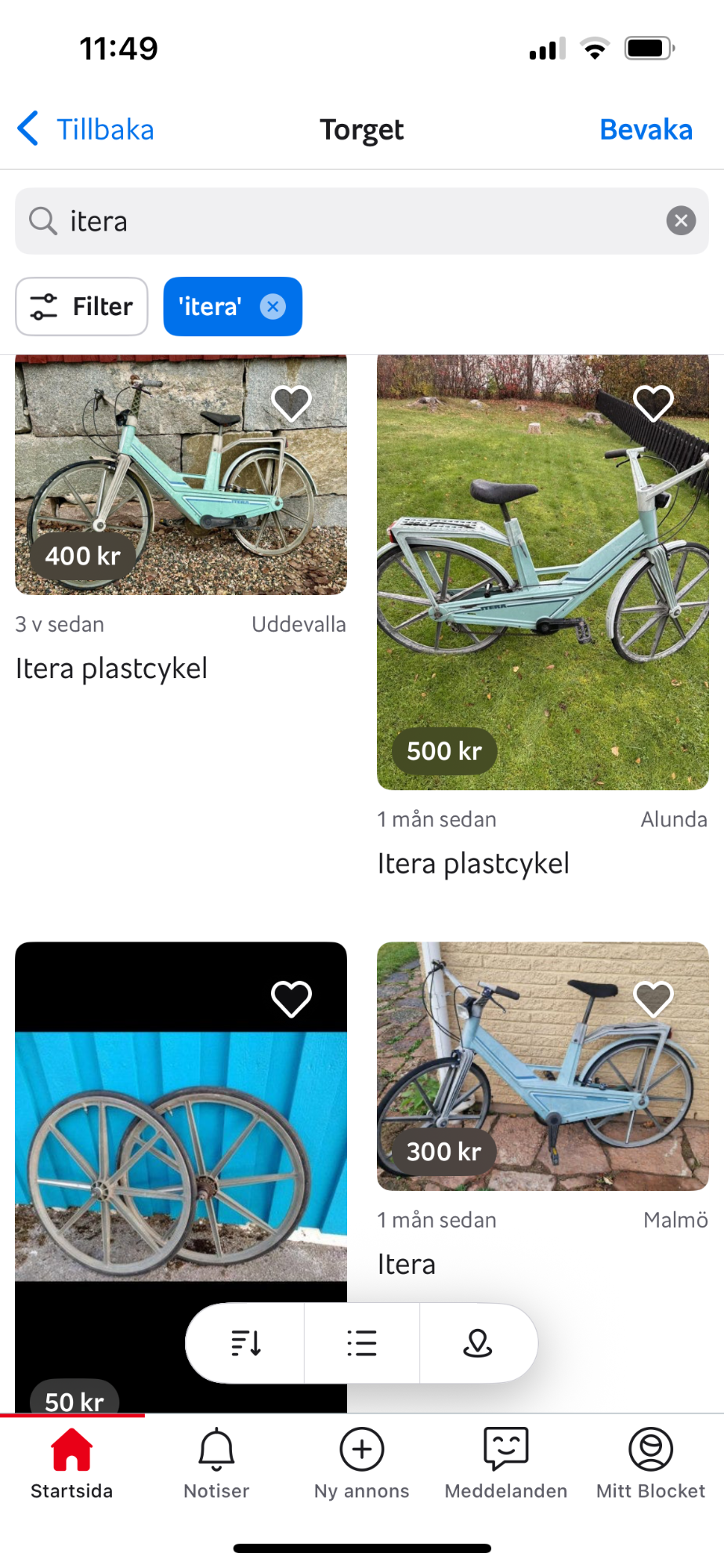
Task: Switch to the Notiser tab
Action: 216,1462
